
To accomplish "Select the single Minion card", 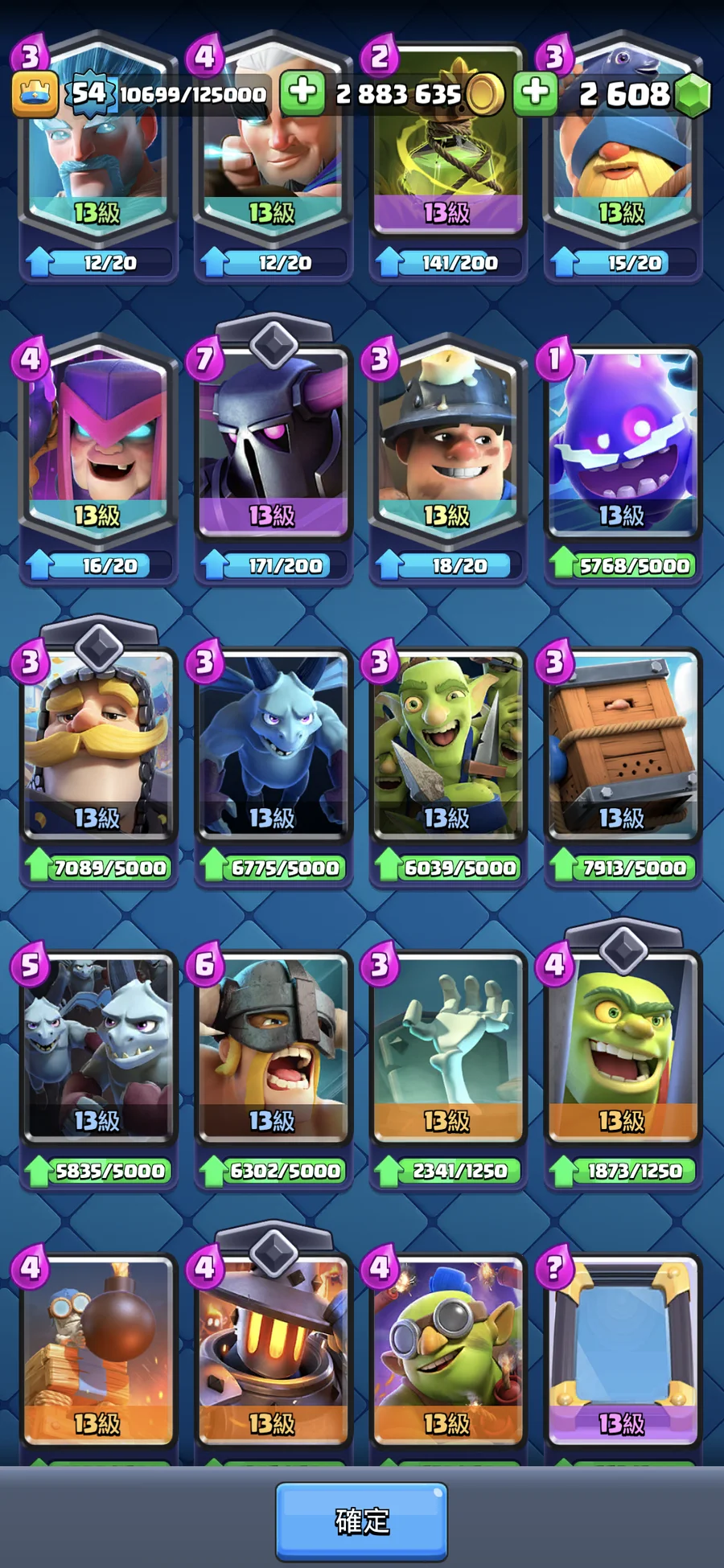I will (273, 748).
